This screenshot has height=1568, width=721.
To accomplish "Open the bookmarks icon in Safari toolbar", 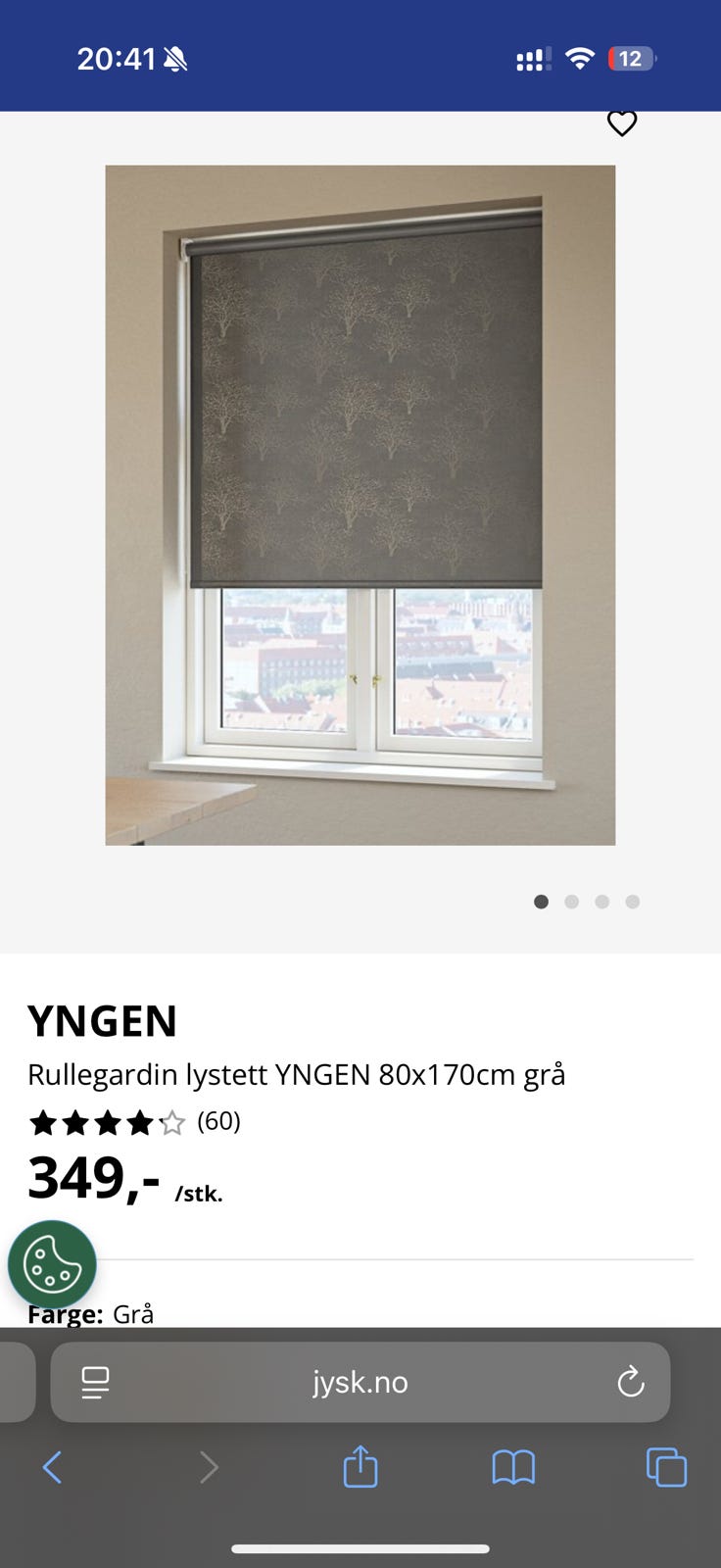I will pyautogui.click(x=513, y=1467).
